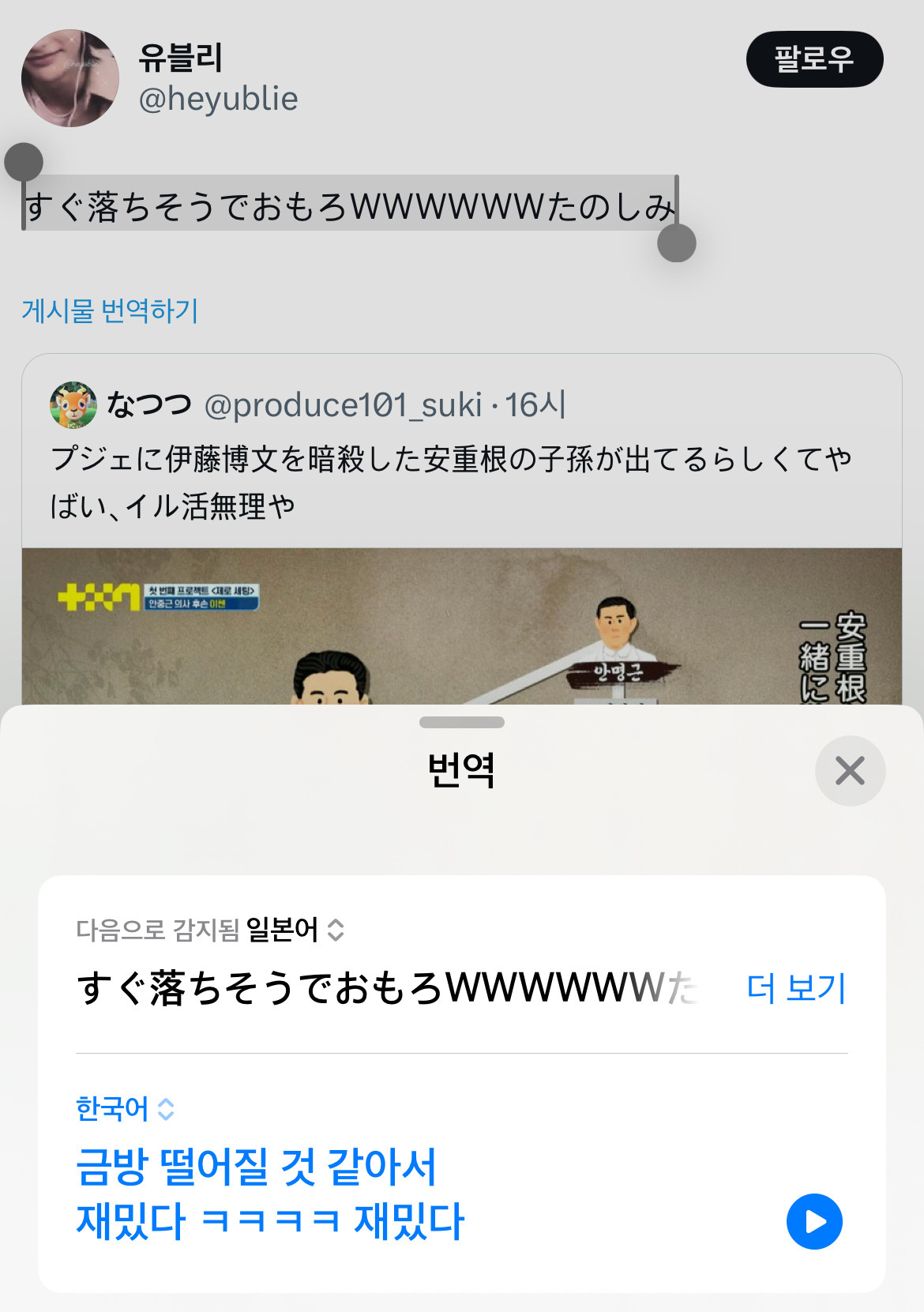Open 유블리's profile picture
This screenshot has width=924, height=1312.
coord(70,78)
